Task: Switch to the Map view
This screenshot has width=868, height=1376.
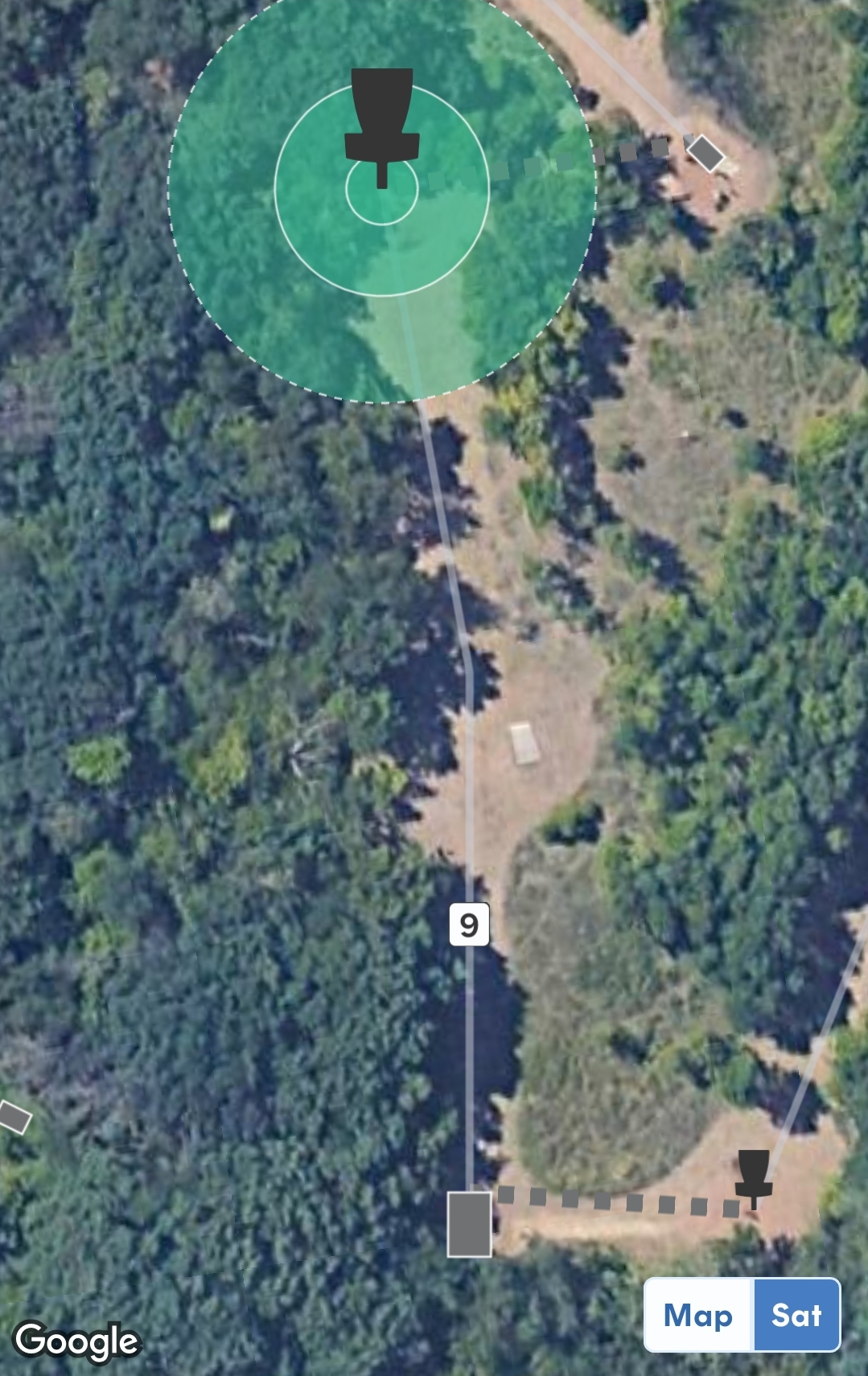Action: tap(698, 1316)
